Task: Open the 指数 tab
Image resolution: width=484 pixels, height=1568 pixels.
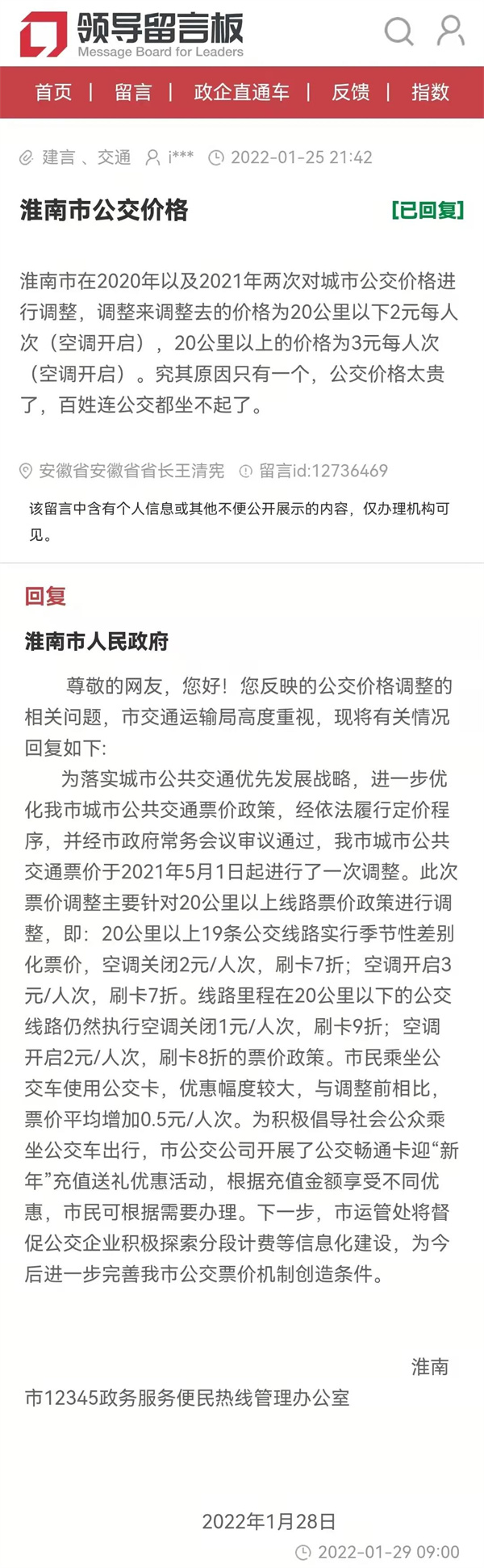Action: [x=430, y=92]
